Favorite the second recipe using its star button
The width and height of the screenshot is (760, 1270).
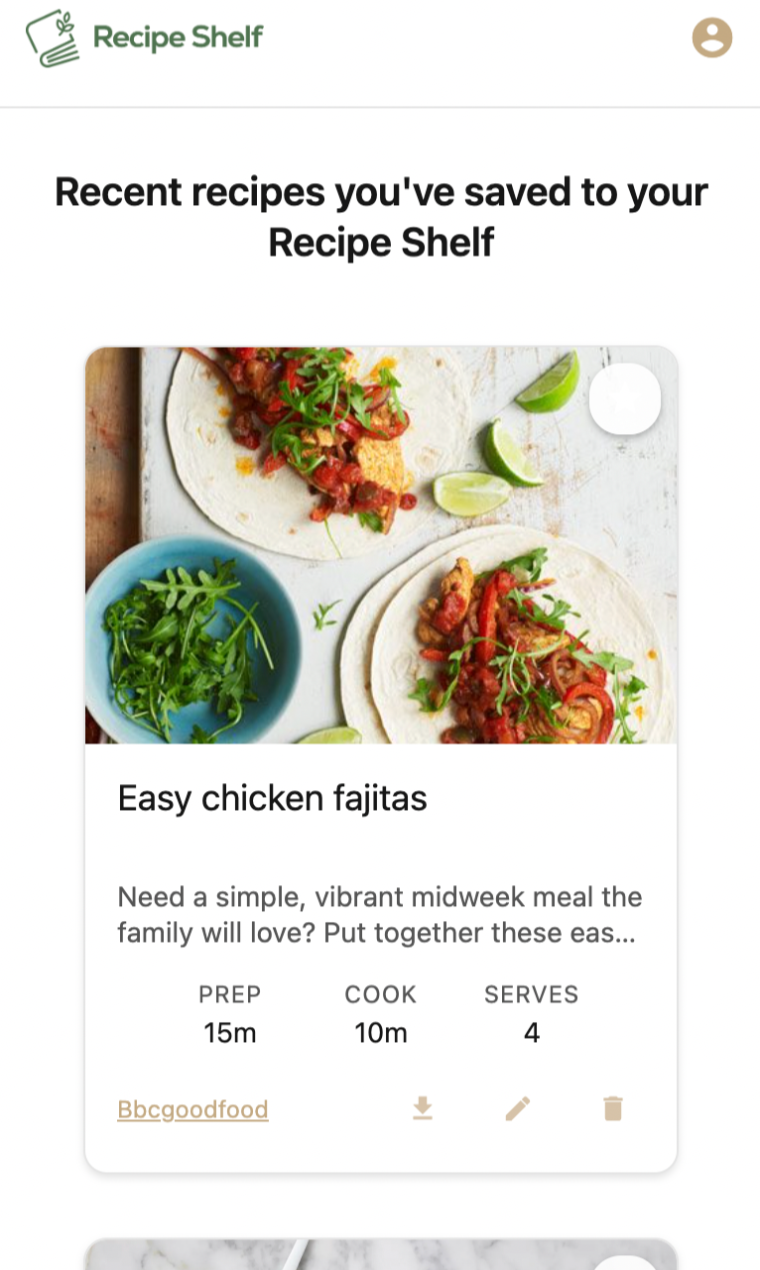coord(624,1262)
